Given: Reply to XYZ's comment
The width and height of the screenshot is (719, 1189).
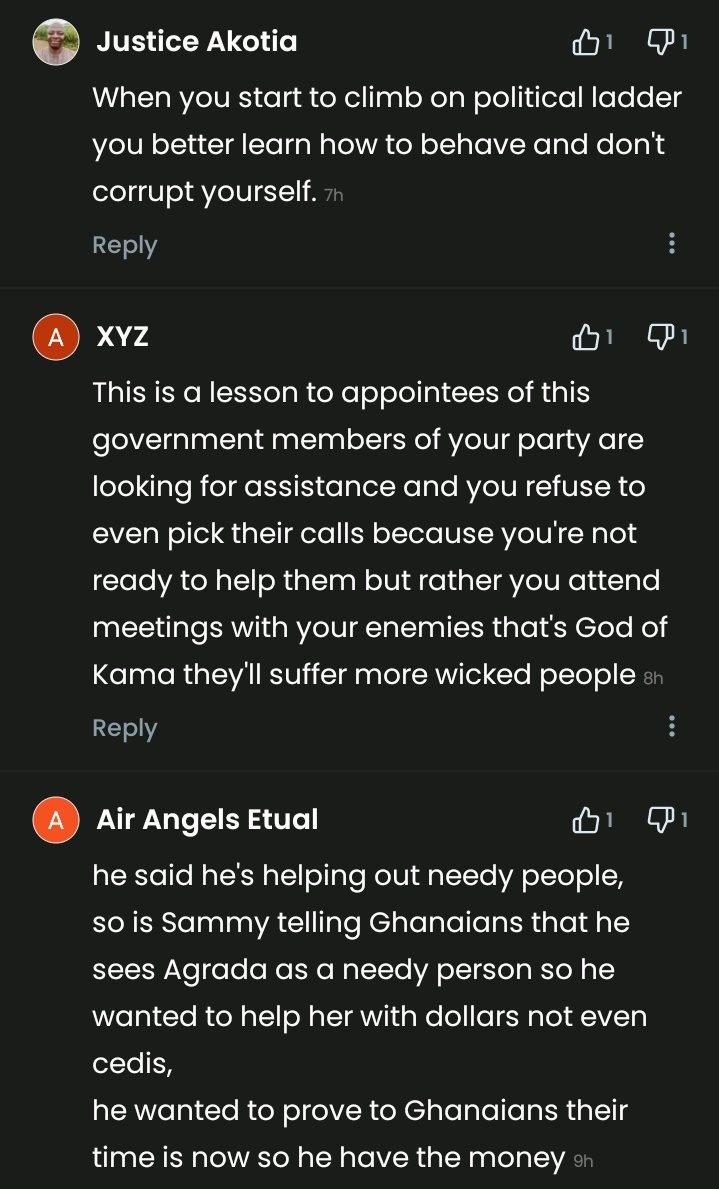Looking at the screenshot, I should point(124,728).
